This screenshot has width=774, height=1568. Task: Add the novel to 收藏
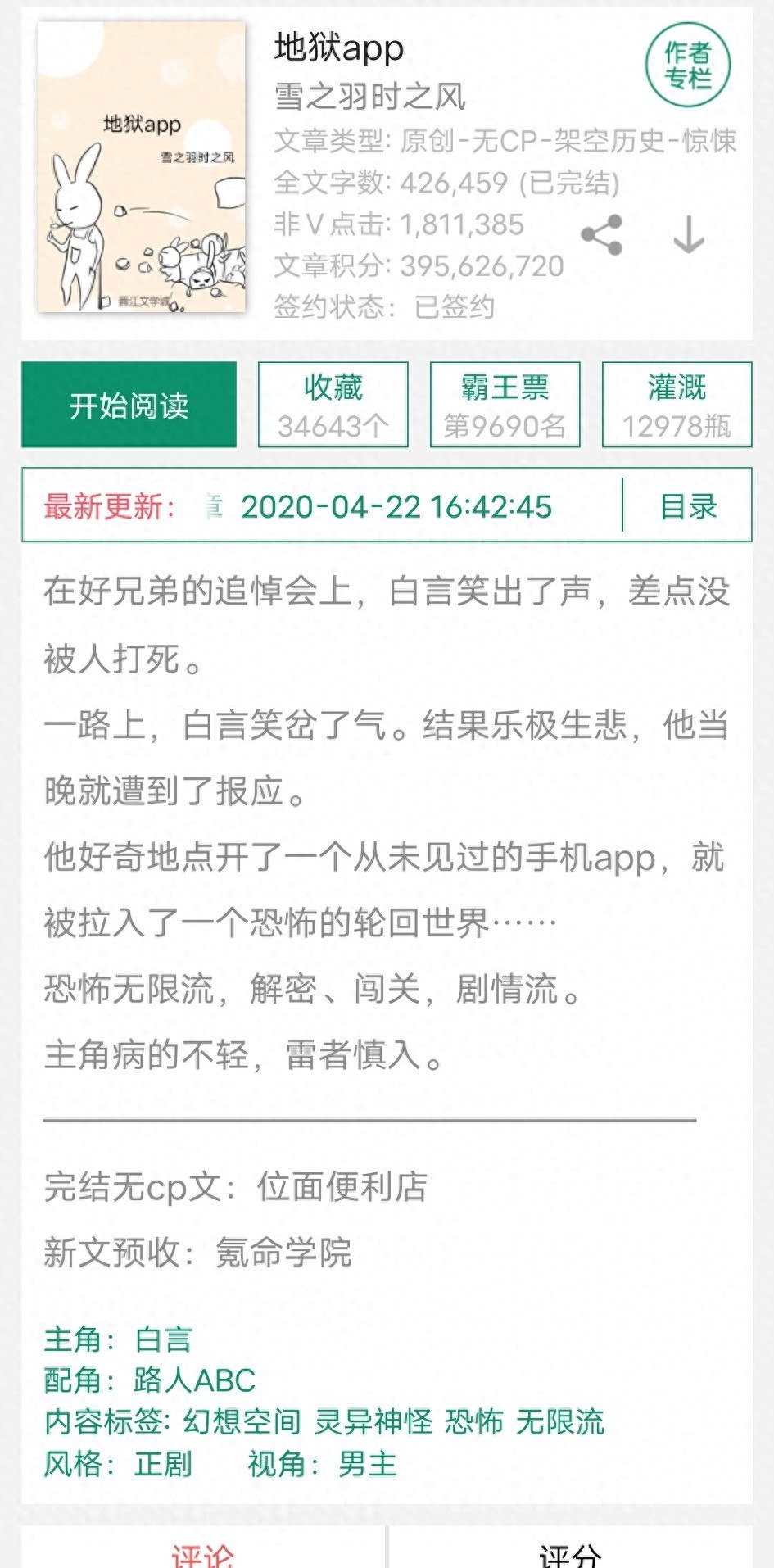click(x=333, y=406)
